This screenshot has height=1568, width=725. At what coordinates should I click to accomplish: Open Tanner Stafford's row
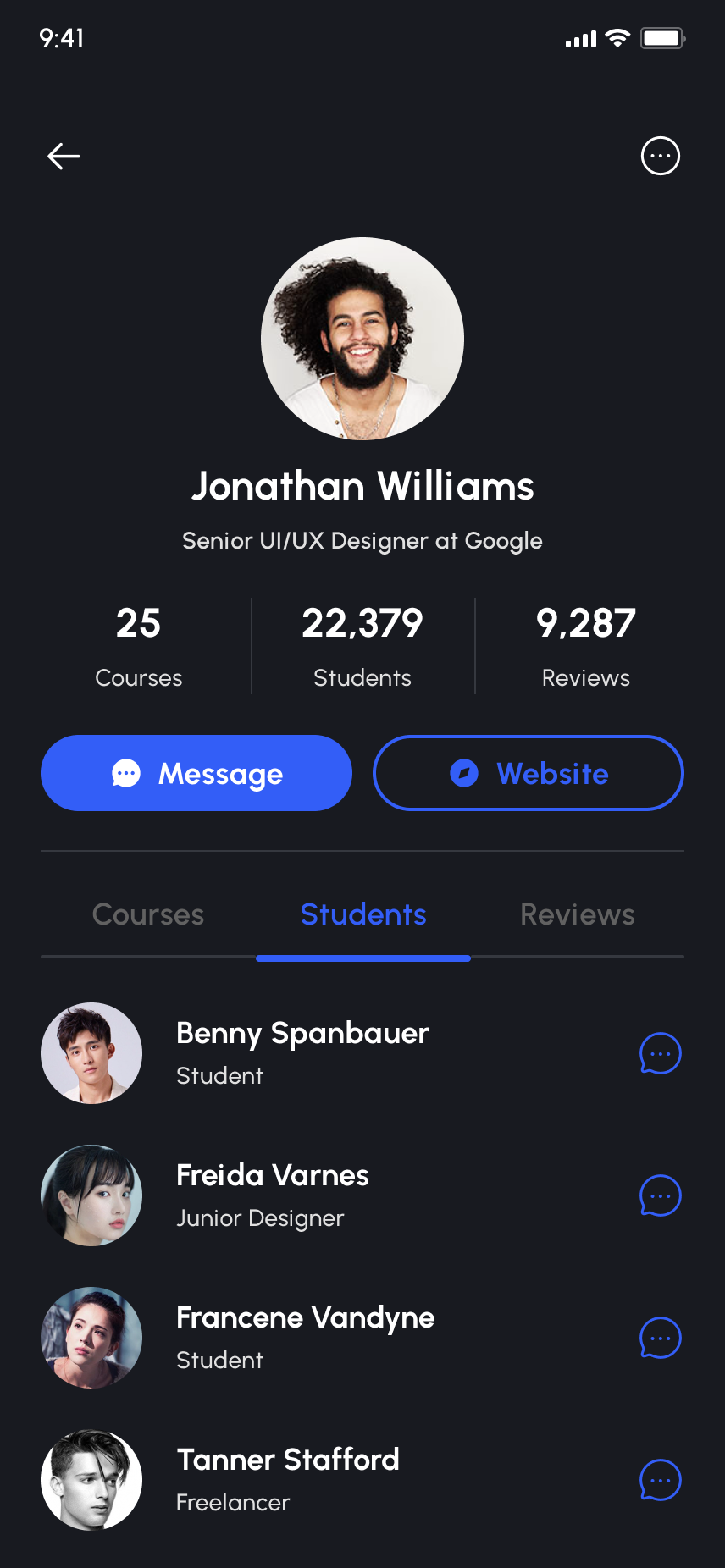coord(288,1479)
